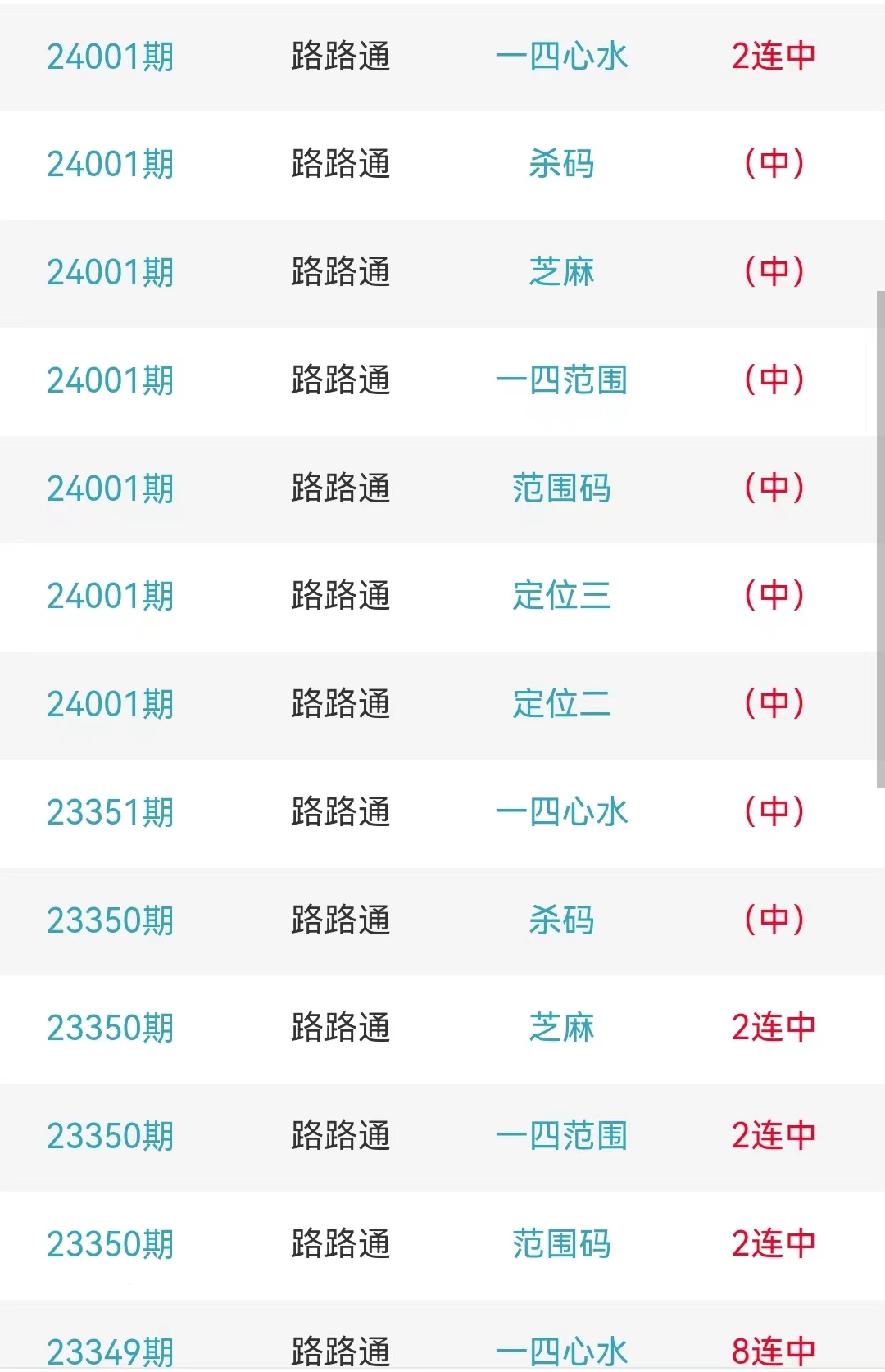Open the 23349期 一四心水 entry

tap(561, 1349)
